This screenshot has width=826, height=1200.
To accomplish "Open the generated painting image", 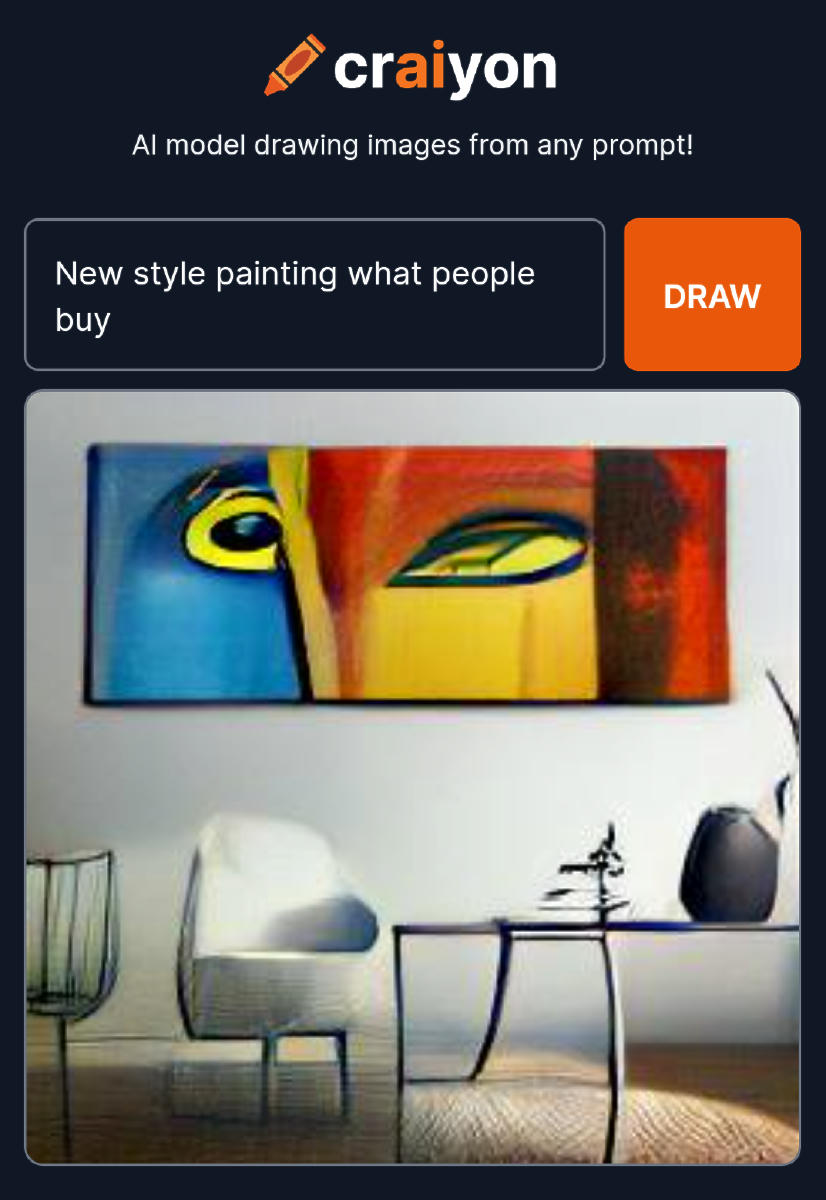I will (x=412, y=777).
